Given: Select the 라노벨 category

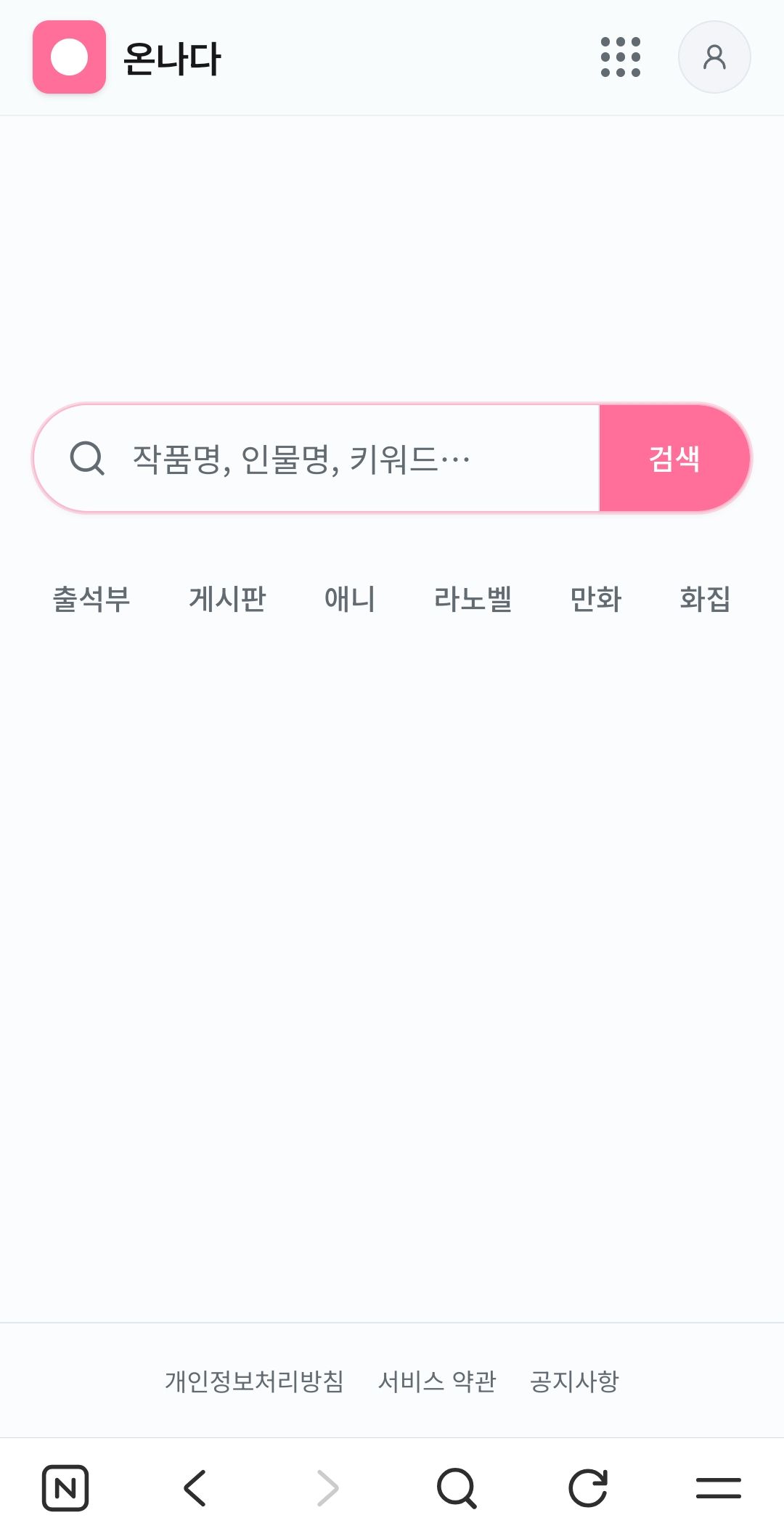Looking at the screenshot, I should (x=473, y=600).
